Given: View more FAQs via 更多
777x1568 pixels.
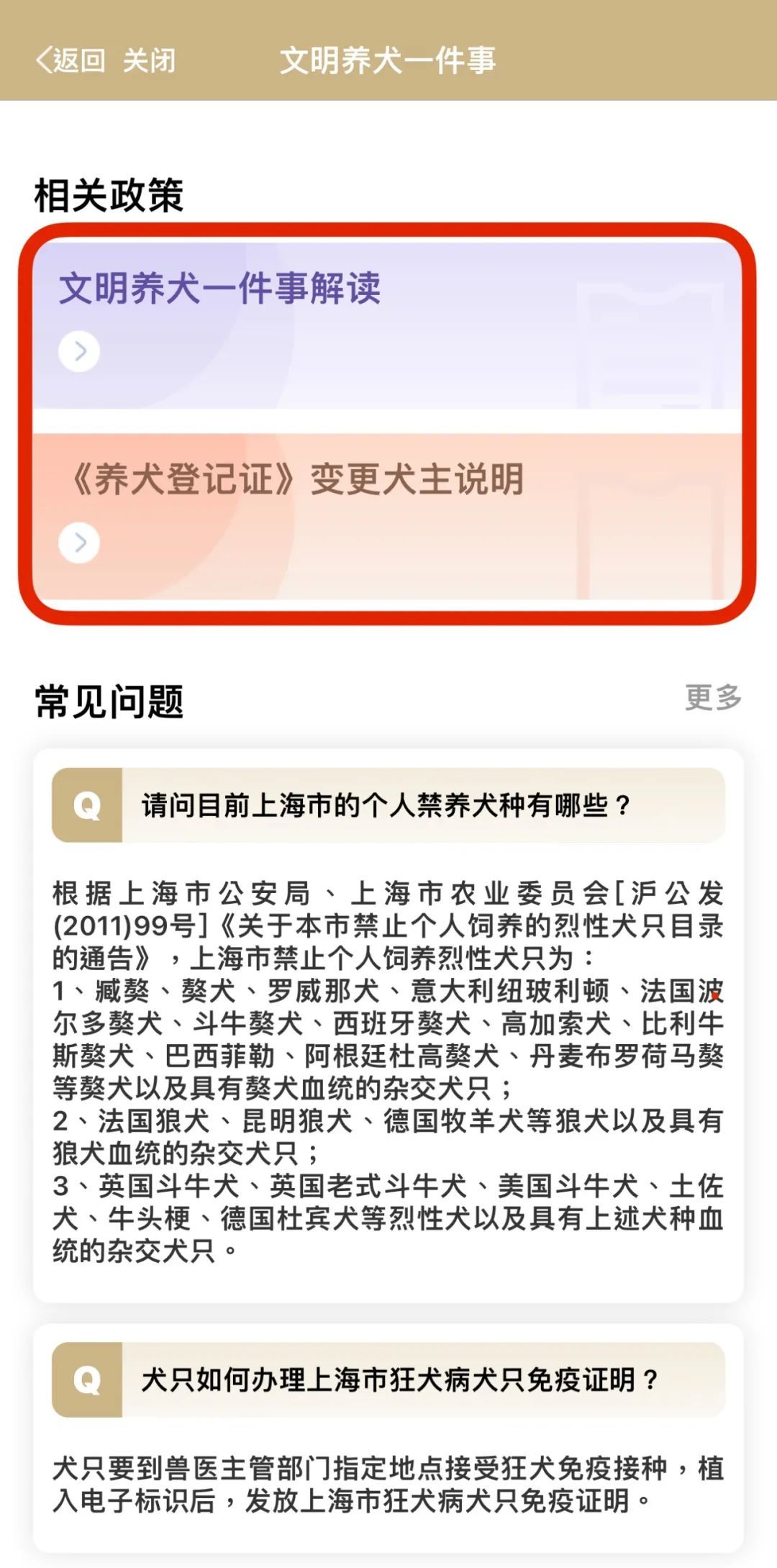Looking at the screenshot, I should tap(712, 697).
